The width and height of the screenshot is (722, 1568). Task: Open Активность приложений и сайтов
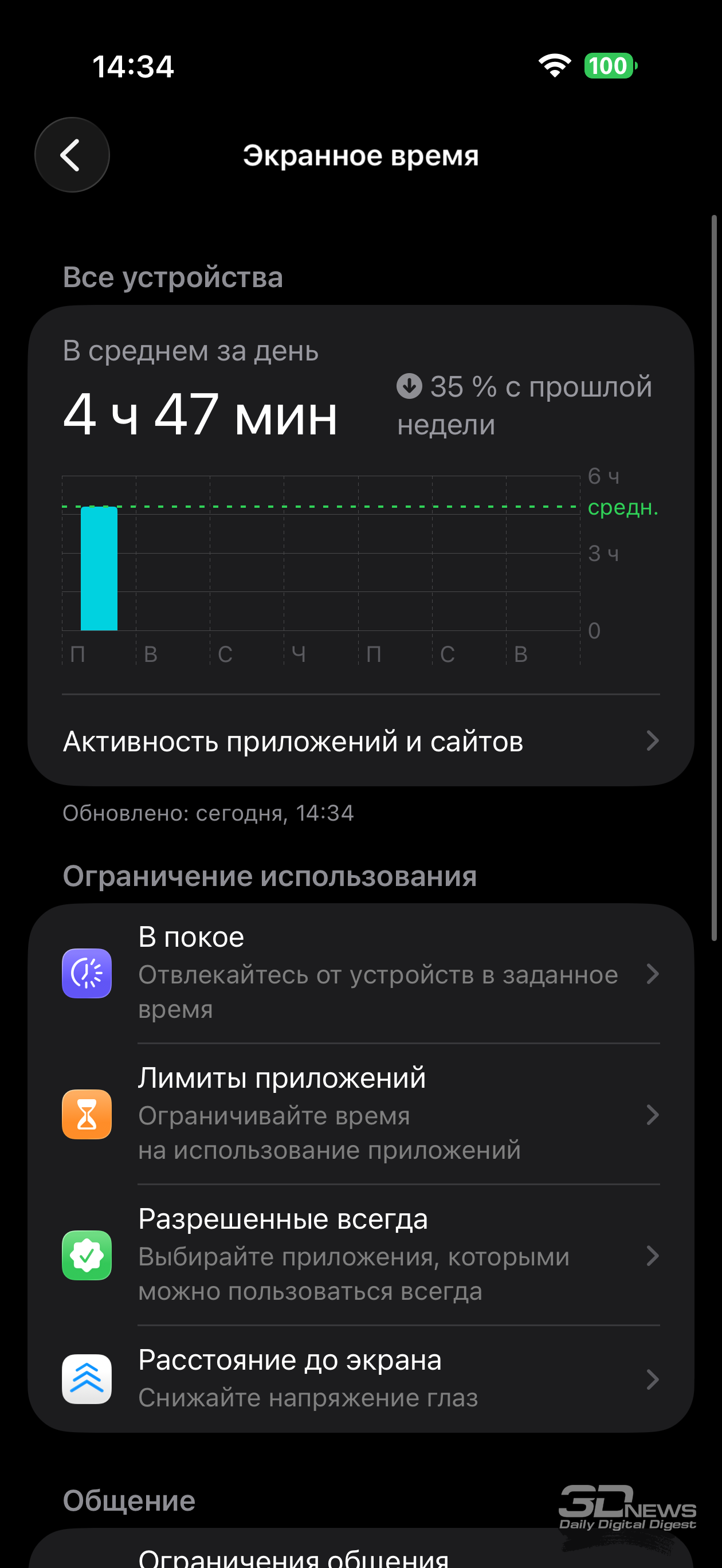pyautogui.click(x=360, y=742)
